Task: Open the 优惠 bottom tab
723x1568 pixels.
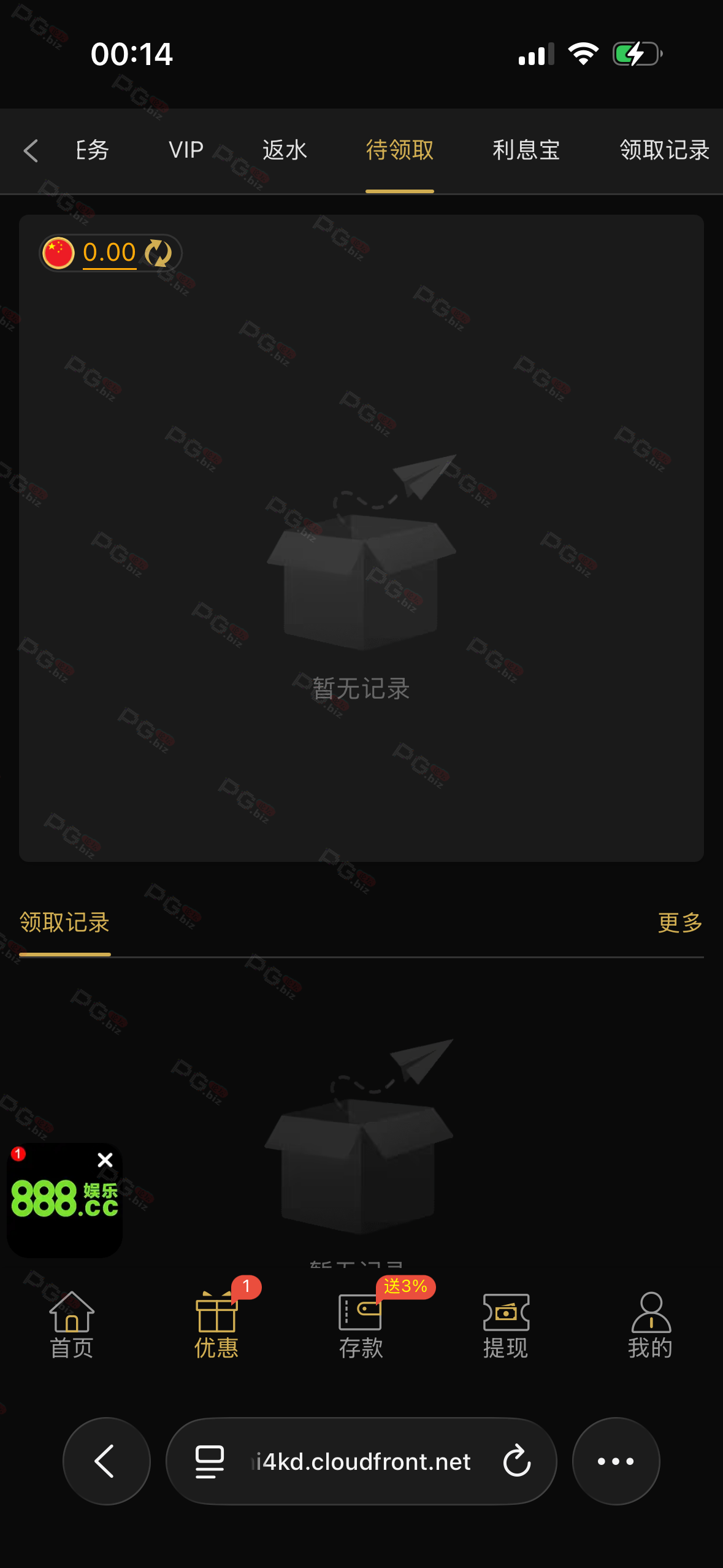Action: [216, 1325]
